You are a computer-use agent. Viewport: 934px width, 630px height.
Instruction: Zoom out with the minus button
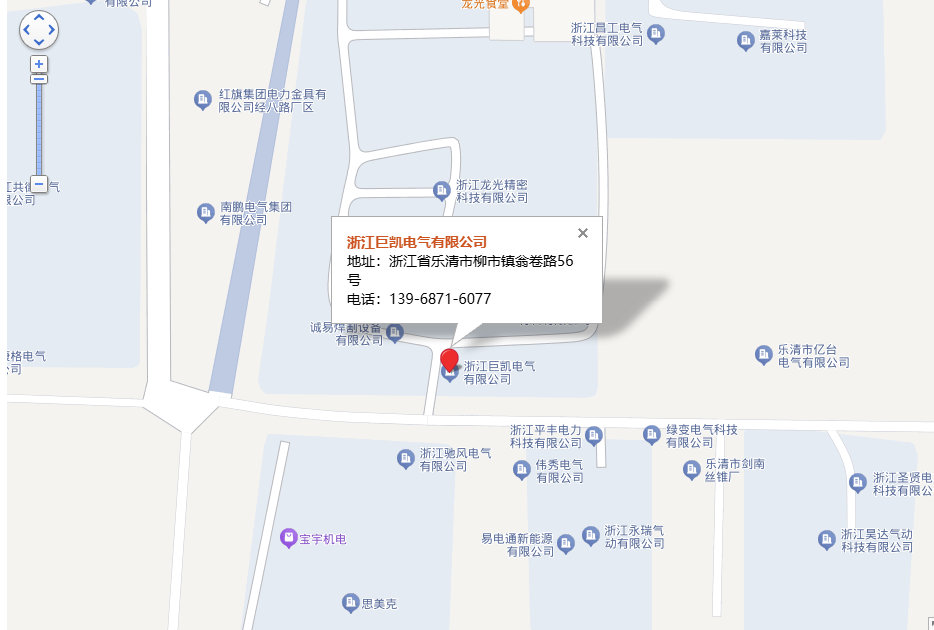[x=39, y=184]
